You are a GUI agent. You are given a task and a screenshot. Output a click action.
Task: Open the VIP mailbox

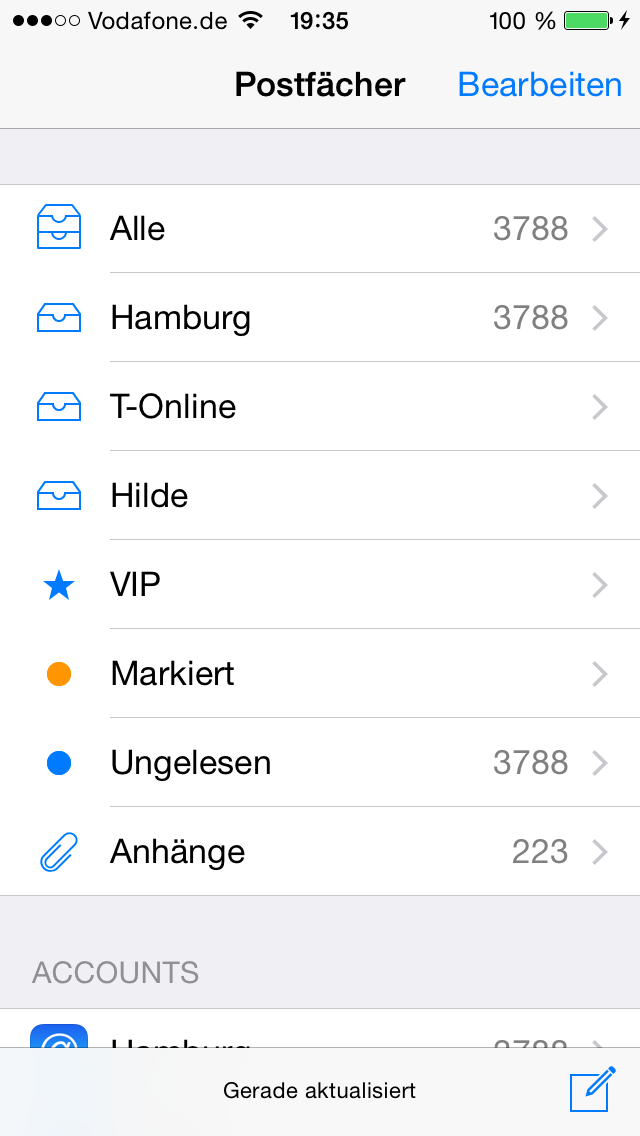(x=320, y=585)
